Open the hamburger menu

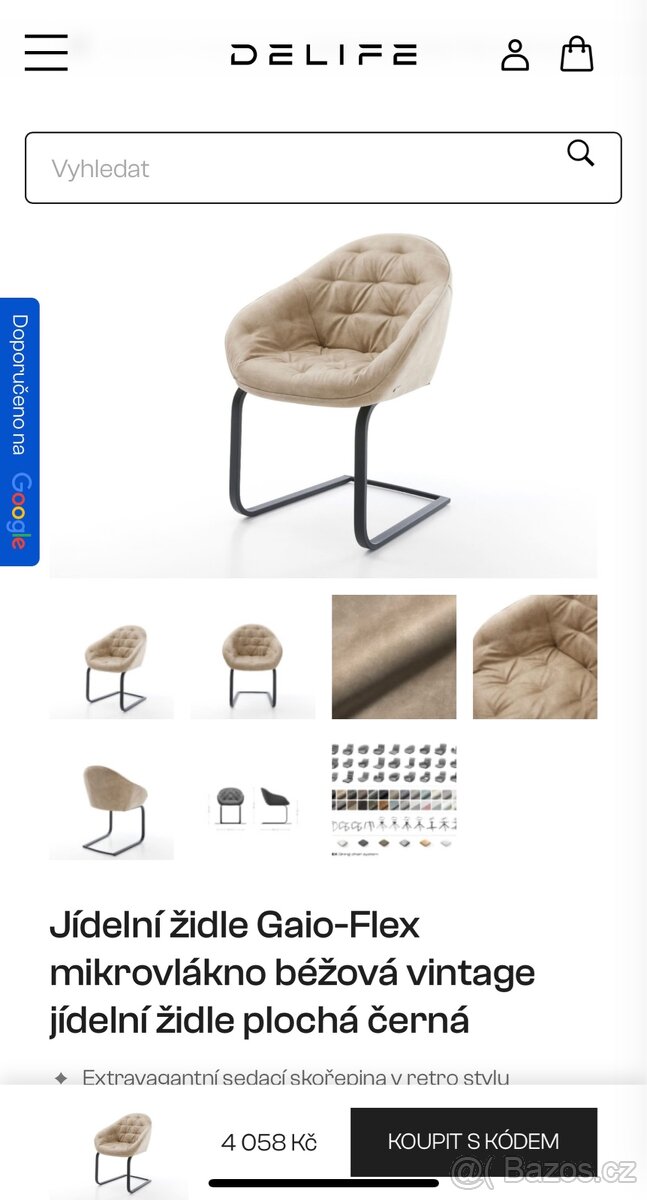coord(46,52)
